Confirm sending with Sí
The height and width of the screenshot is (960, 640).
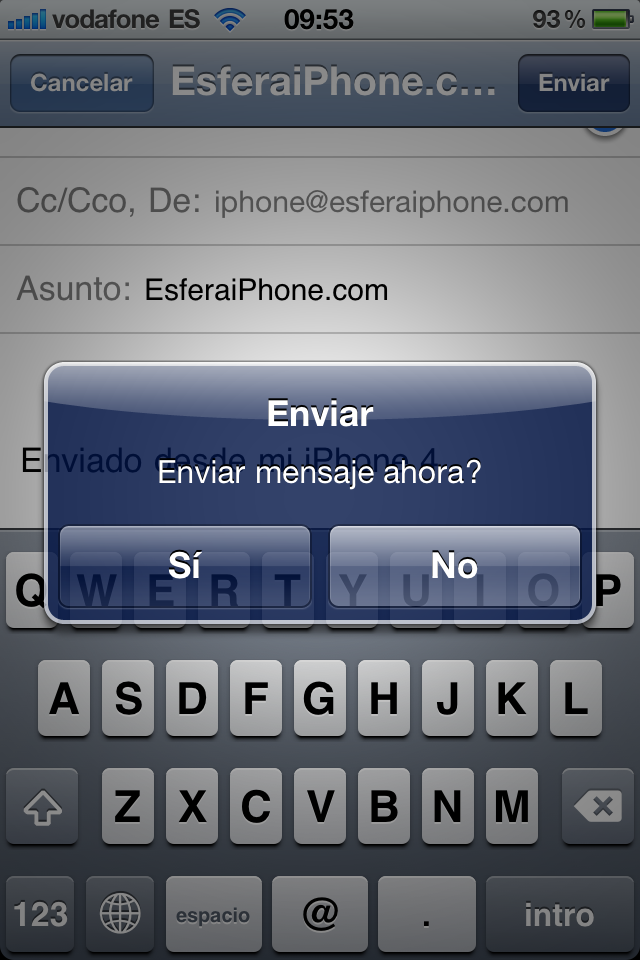coord(185,566)
